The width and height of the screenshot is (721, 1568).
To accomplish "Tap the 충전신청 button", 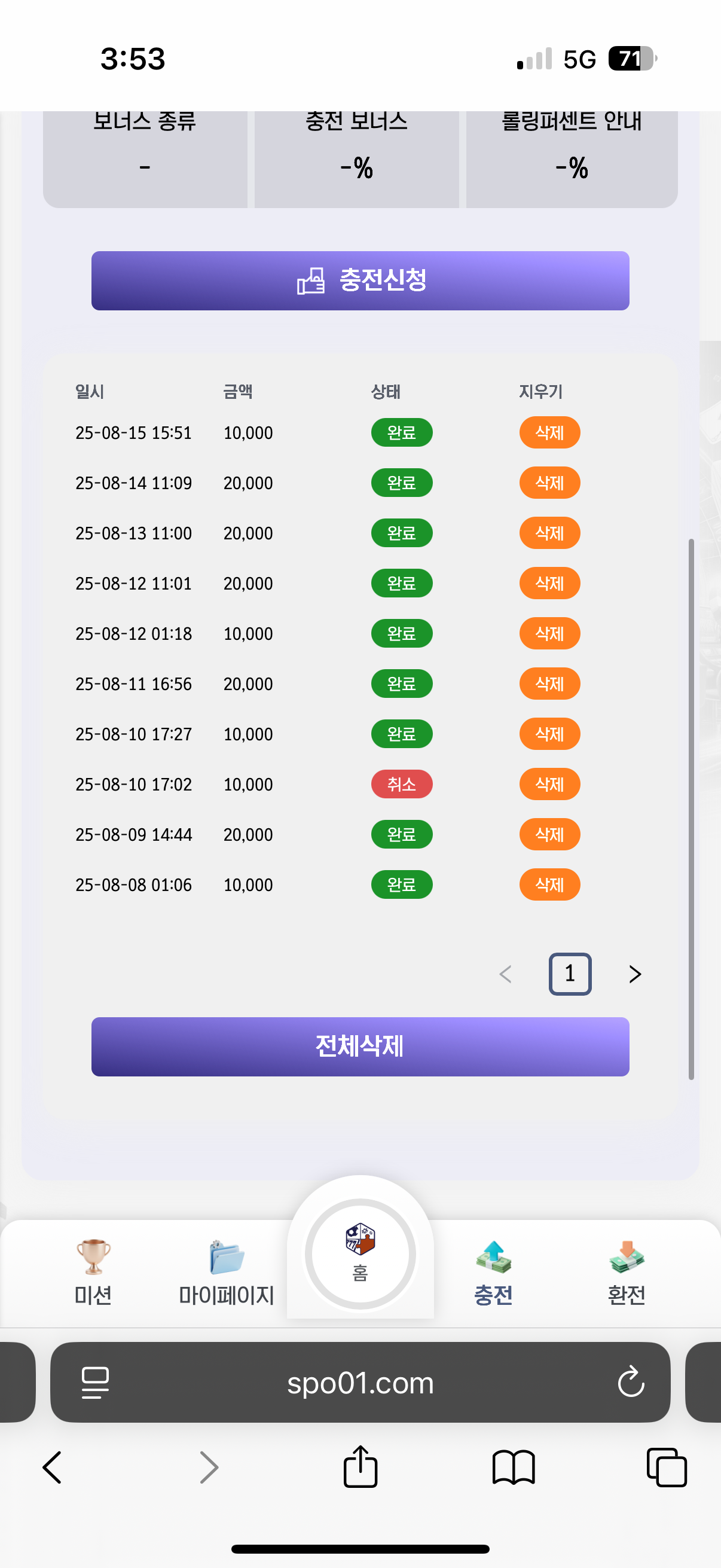I will pyautogui.click(x=360, y=280).
